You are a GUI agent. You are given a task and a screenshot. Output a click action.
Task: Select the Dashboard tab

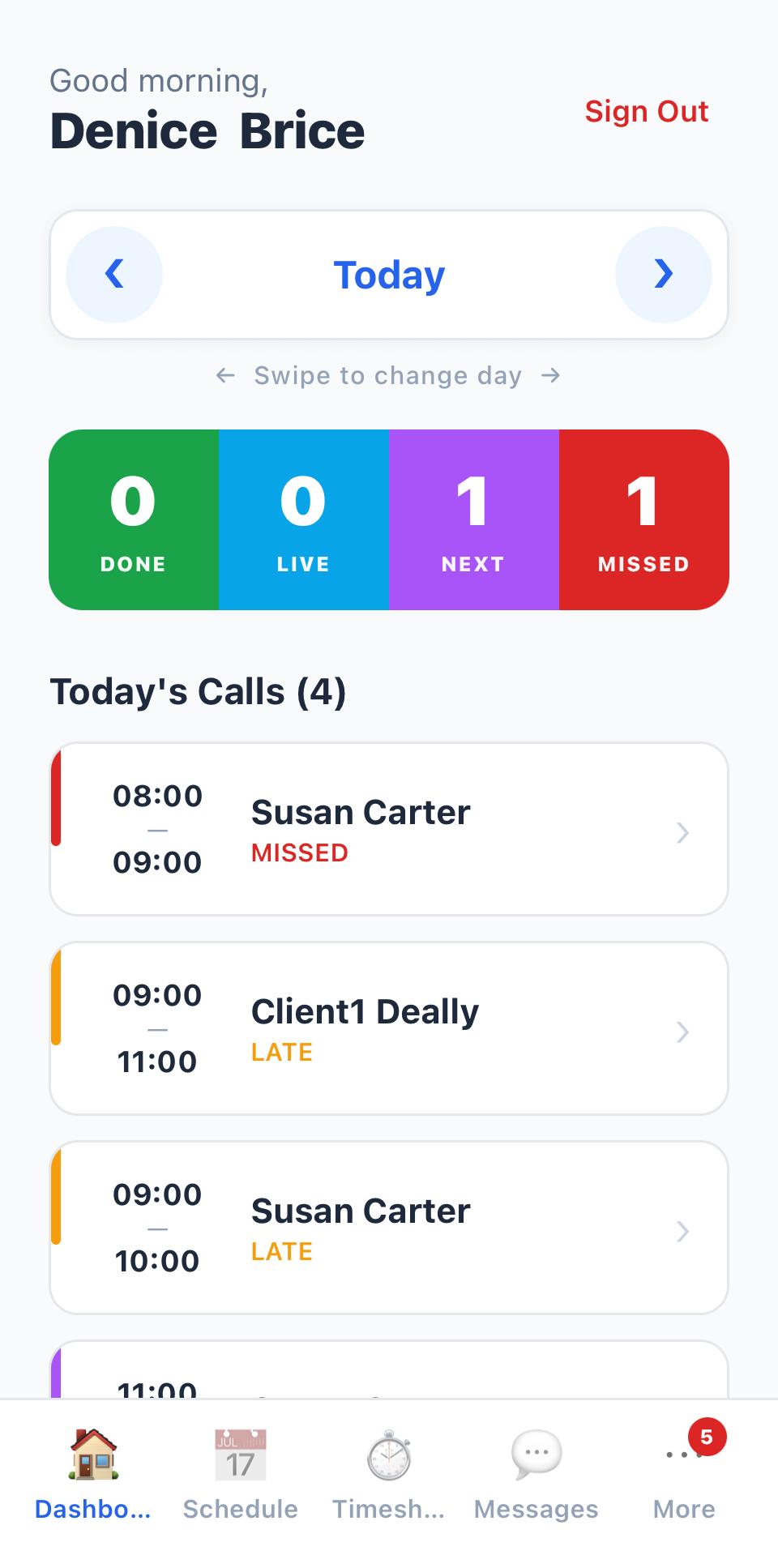(x=93, y=1476)
